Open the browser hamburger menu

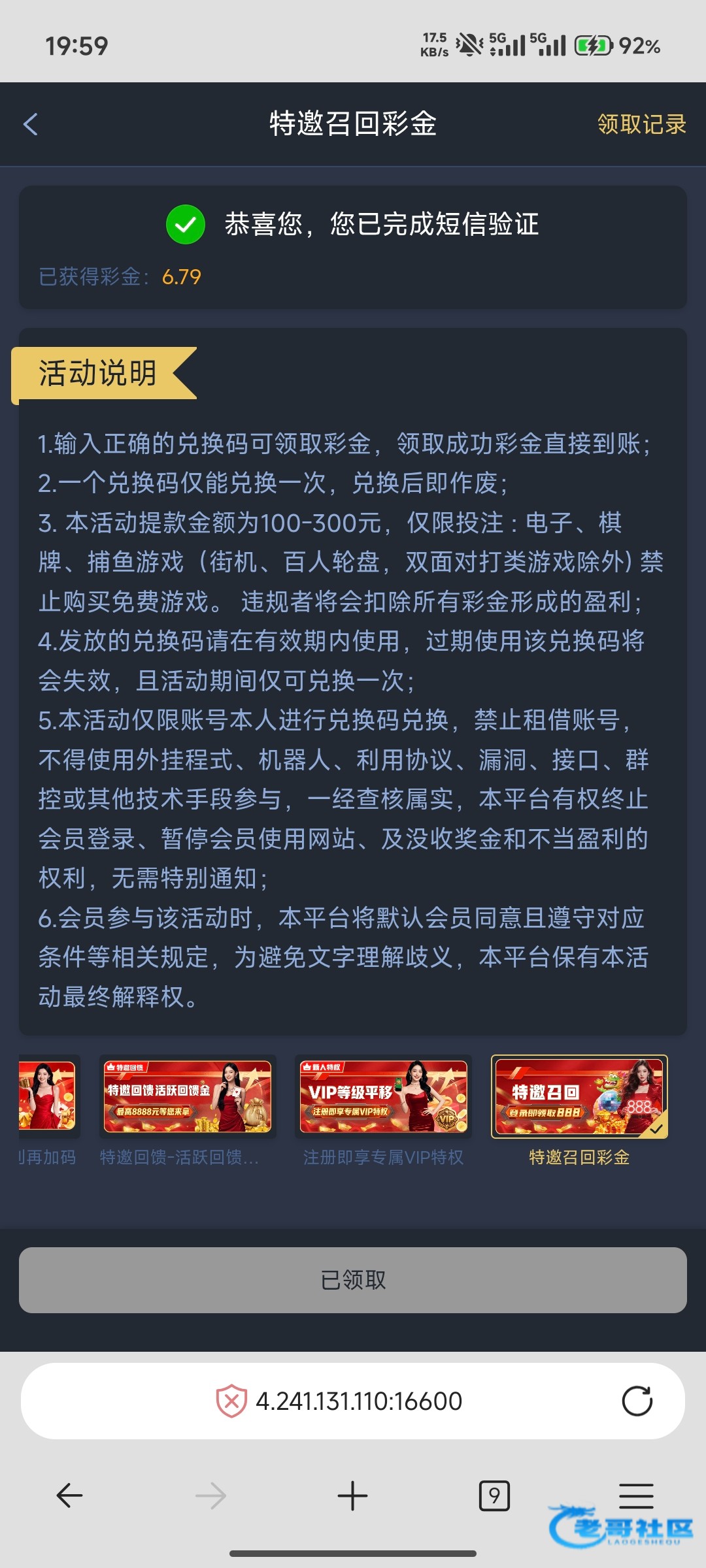[636, 1495]
